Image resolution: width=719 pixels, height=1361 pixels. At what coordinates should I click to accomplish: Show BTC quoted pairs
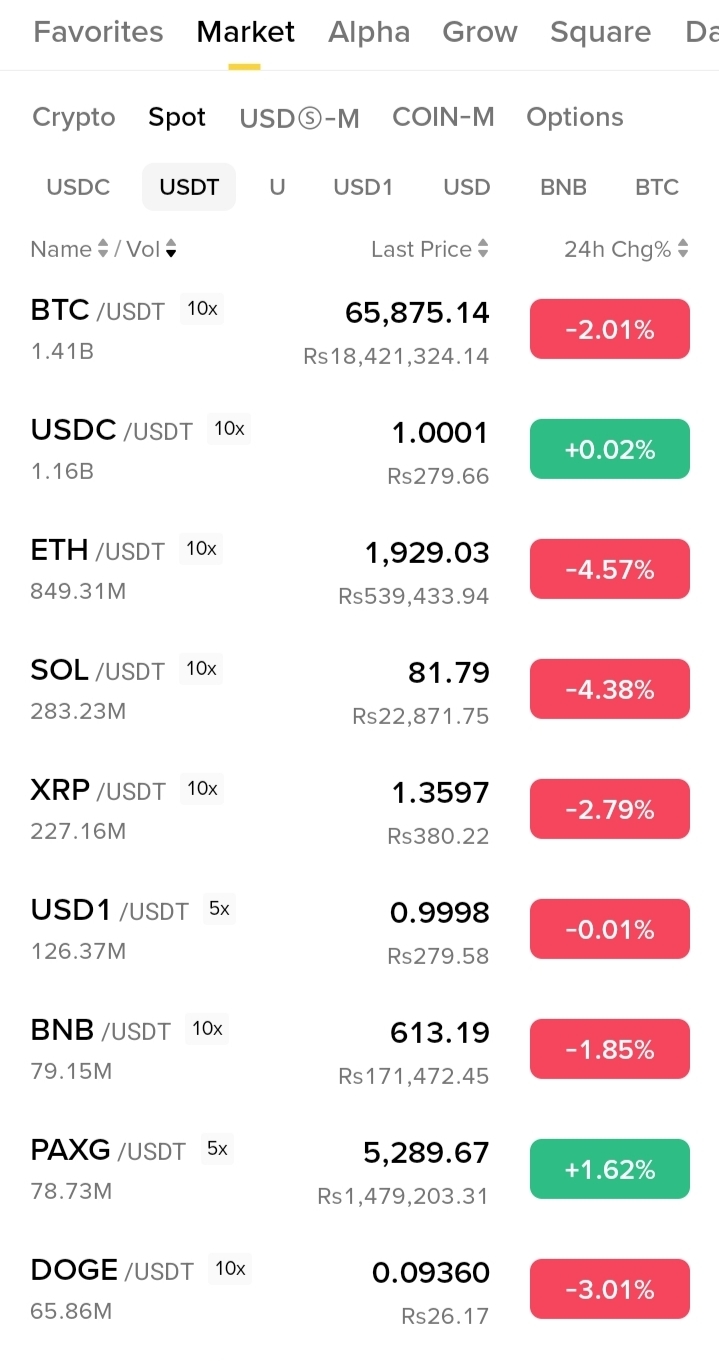(x=657, y=187)
